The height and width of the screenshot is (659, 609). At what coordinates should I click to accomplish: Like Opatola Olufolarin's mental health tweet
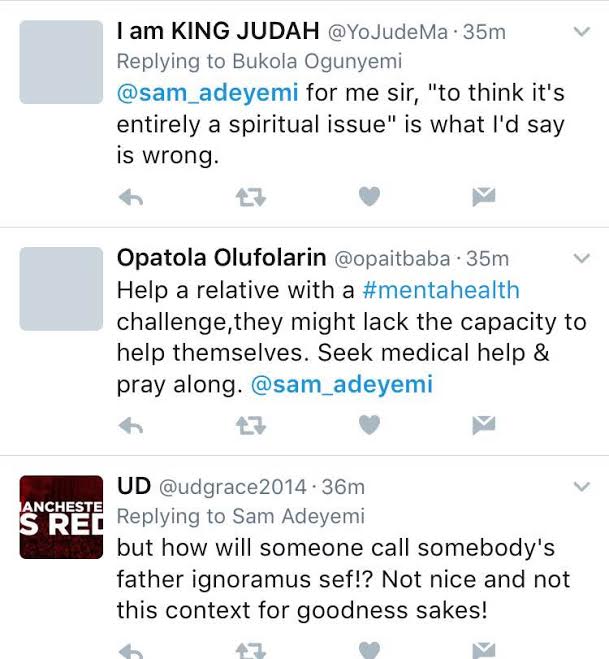pos(370,427)
